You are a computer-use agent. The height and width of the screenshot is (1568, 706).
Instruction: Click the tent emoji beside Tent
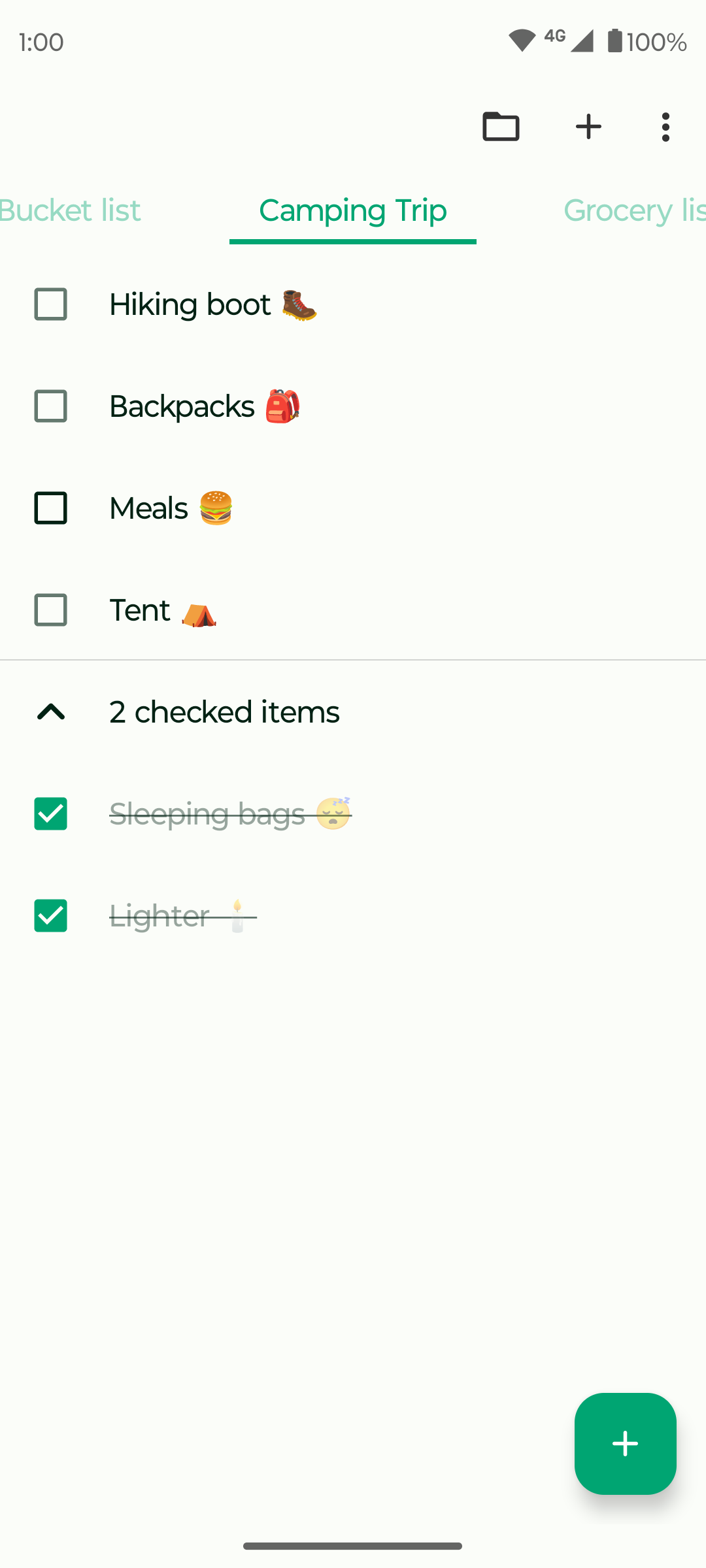point(198,614)
